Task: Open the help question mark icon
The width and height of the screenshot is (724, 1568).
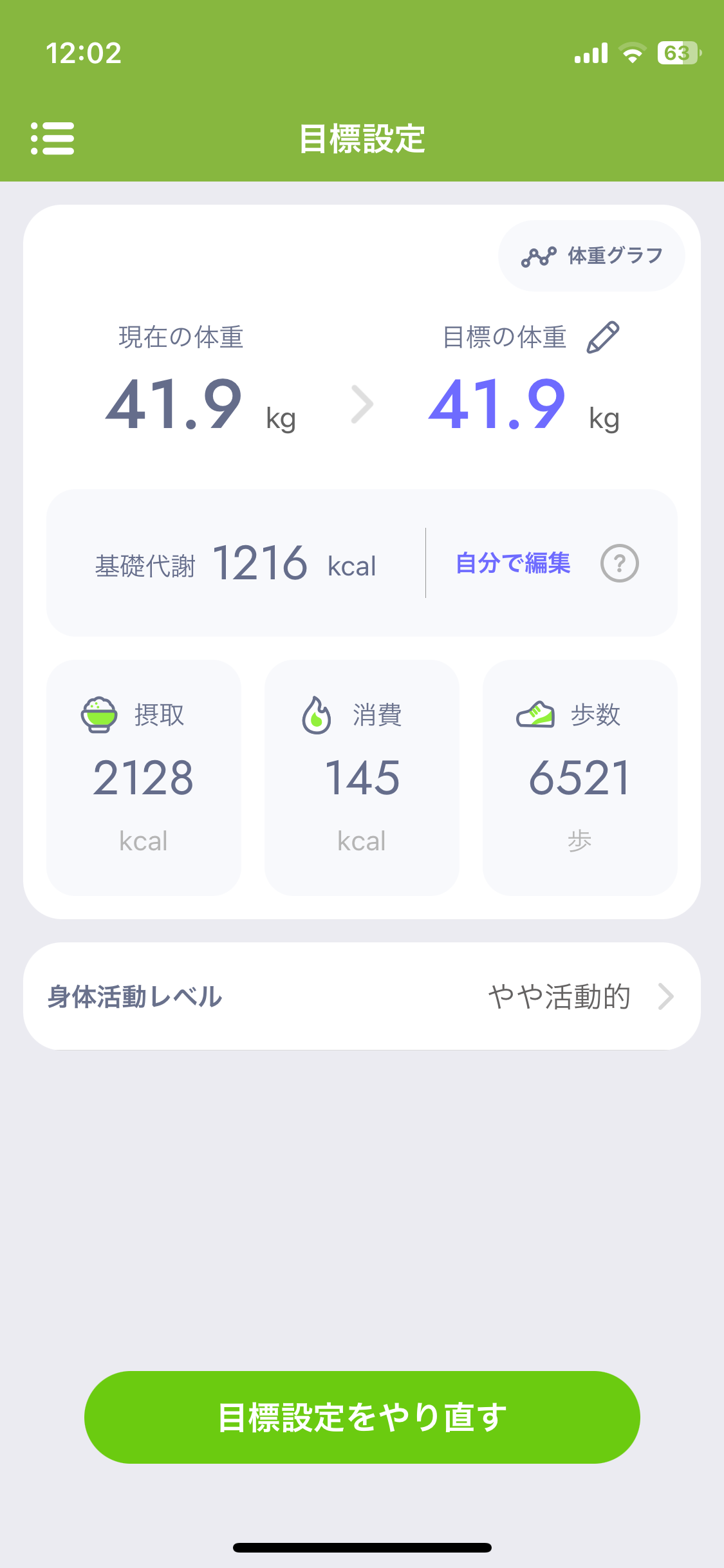Action: (619, 563)
